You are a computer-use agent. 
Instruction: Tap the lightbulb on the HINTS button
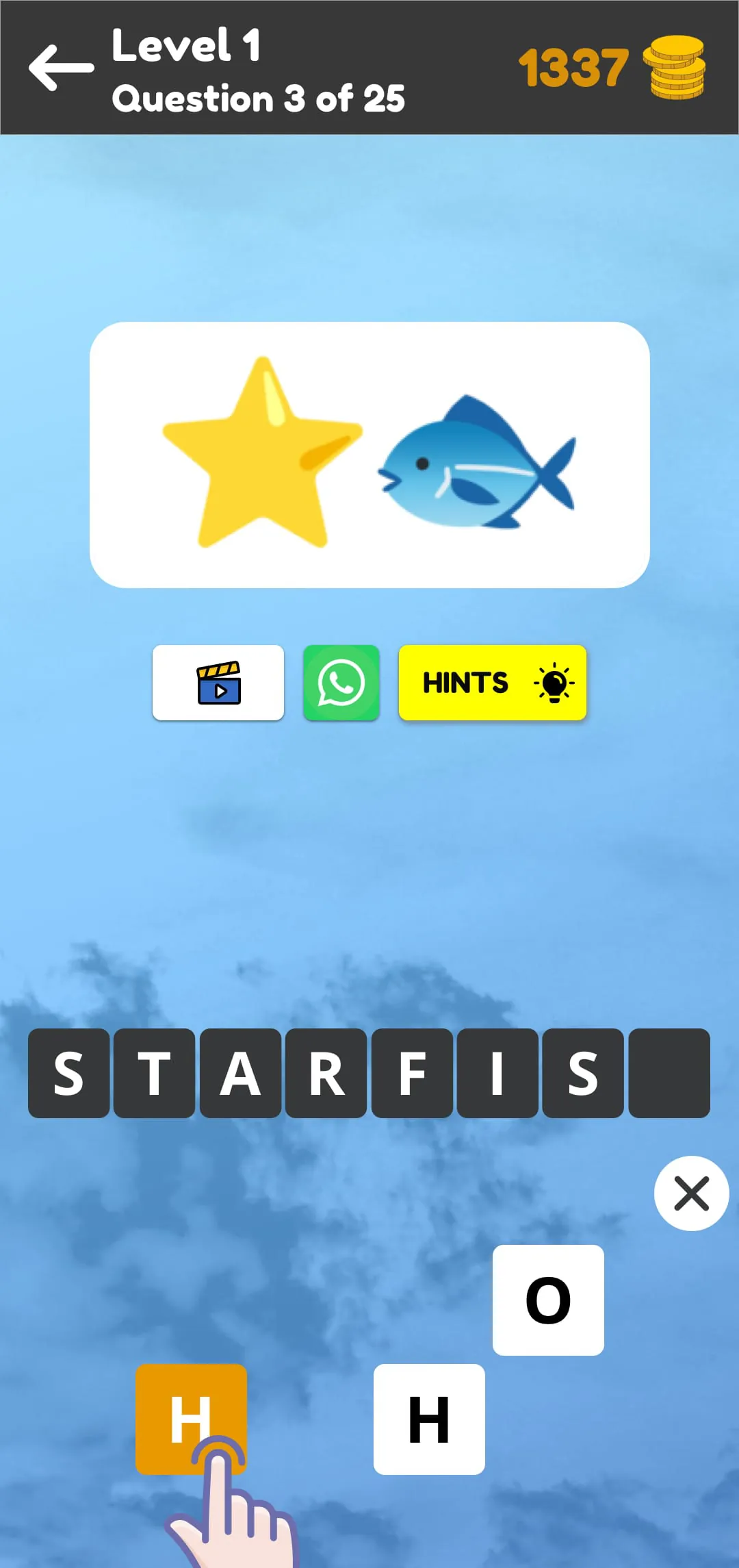tap(554, 683)
